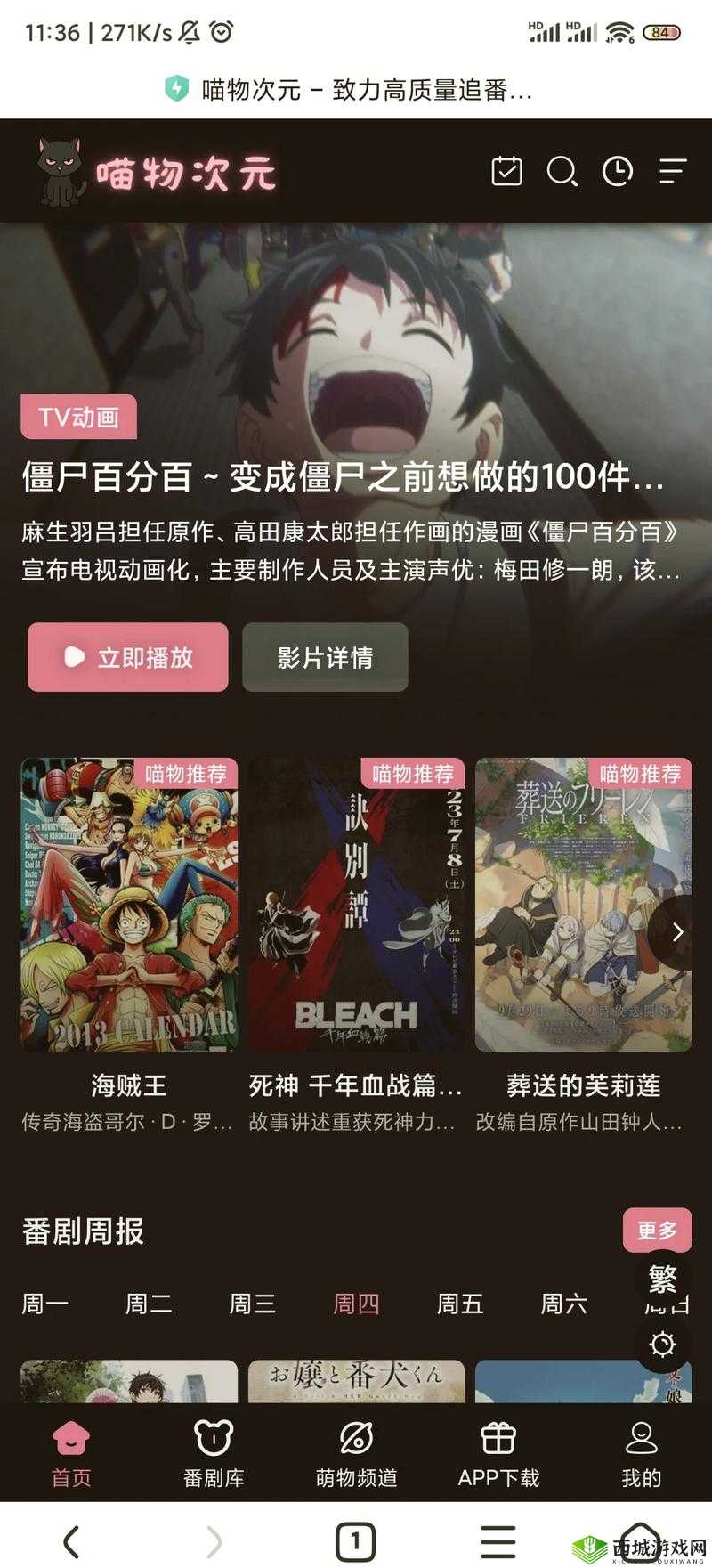Open 萌物频道 from the bottom bar
The image size is (712, 1568).
click(x=354, y=1453)
